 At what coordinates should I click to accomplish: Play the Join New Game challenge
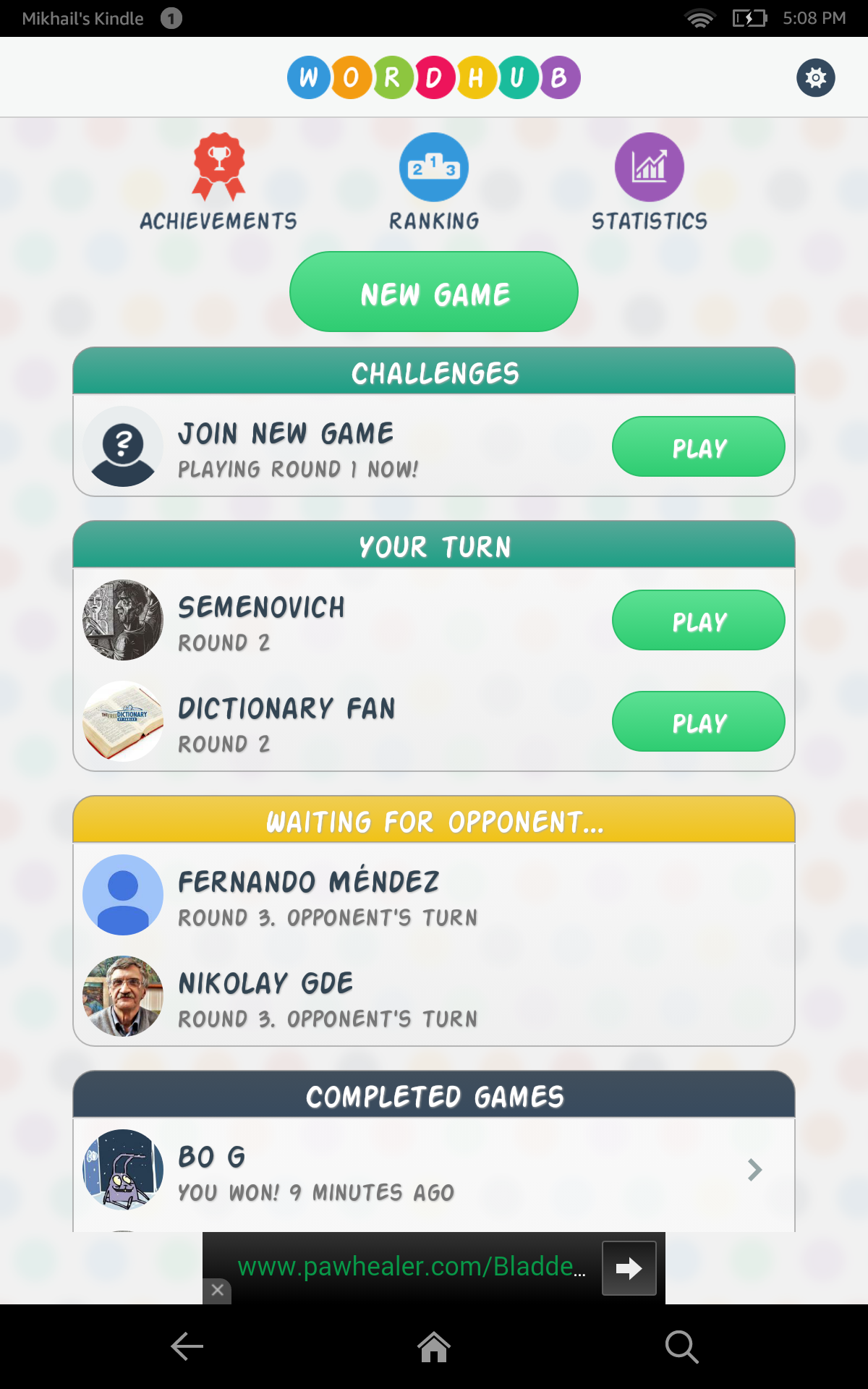[697, 446]
